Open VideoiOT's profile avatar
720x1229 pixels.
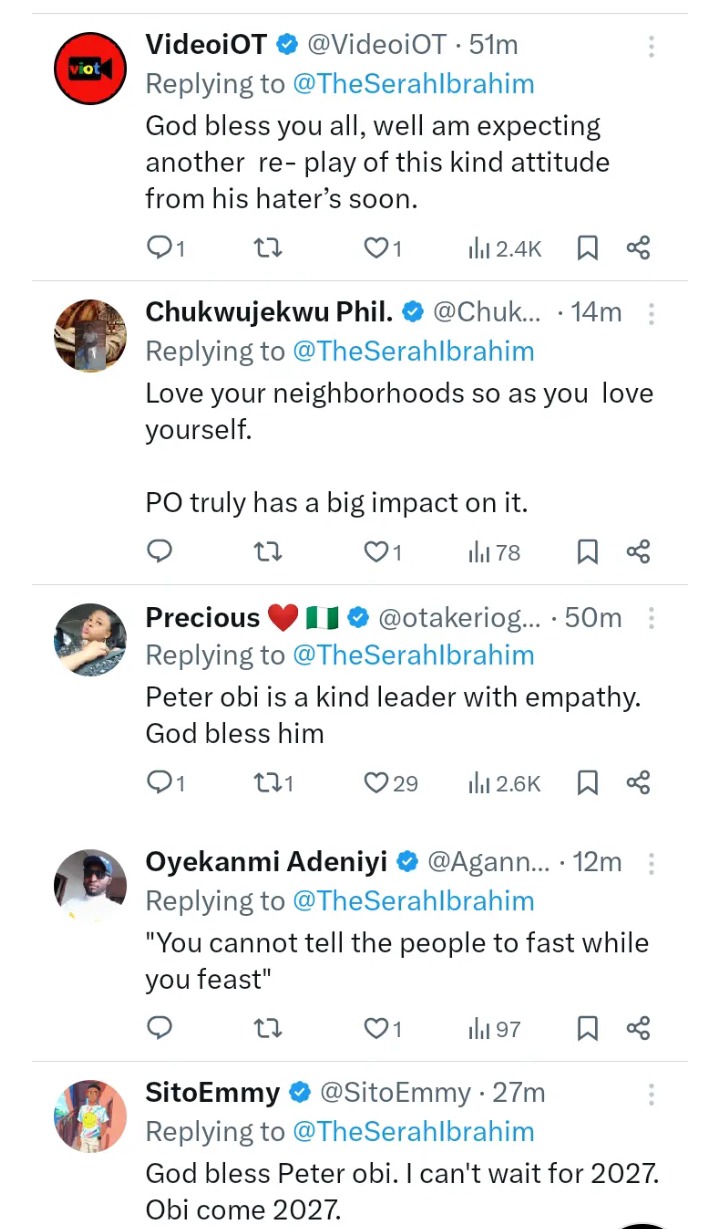90,68
